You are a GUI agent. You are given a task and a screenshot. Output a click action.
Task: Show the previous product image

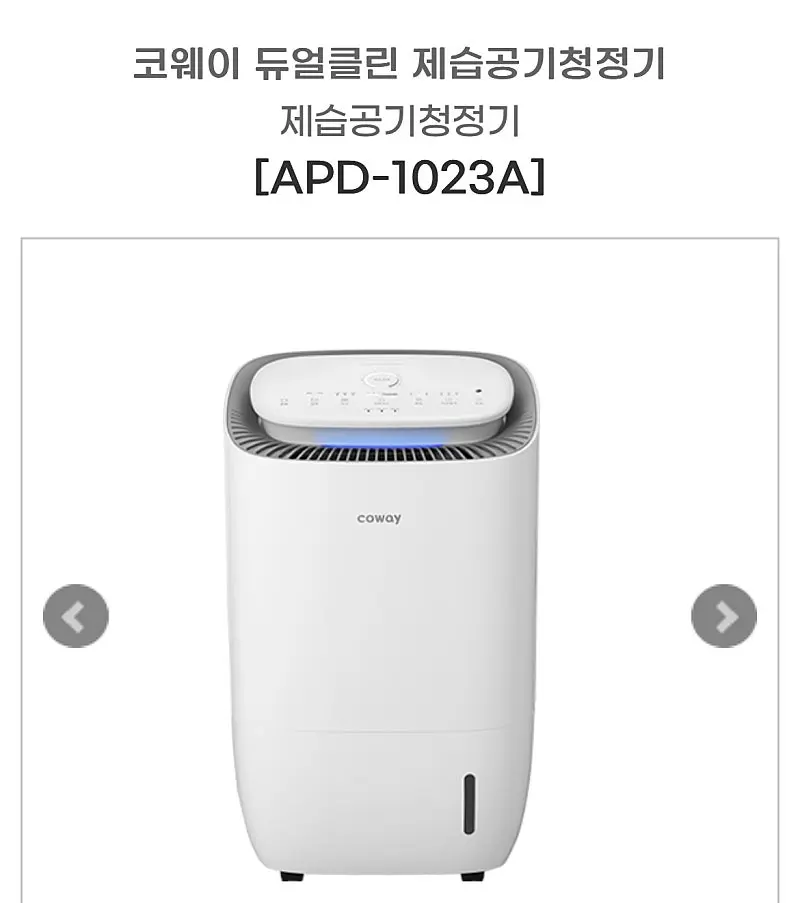pyautogui.click(x=75, y=616)
